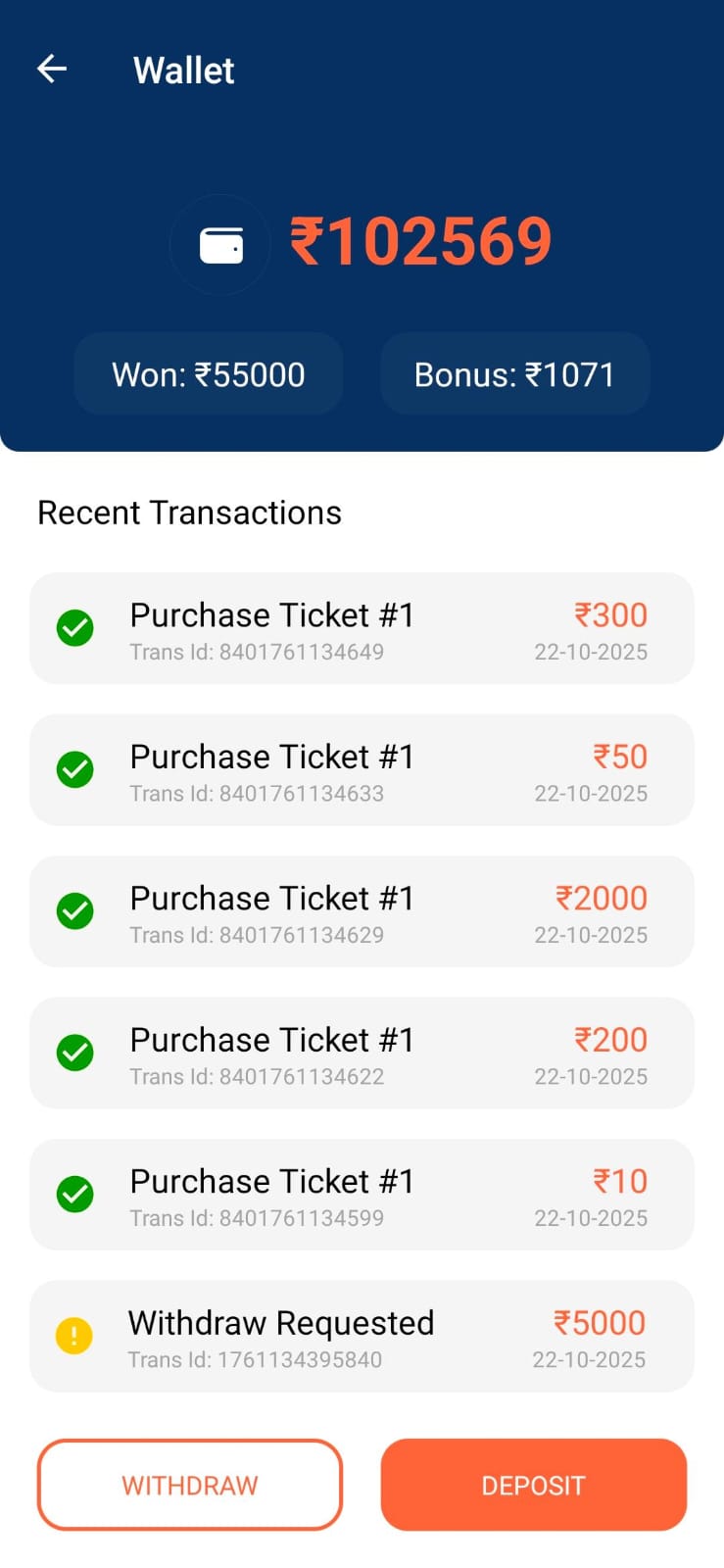
Task: Tap the Bonus: ₹1071 chip
Action: [514, 373]
